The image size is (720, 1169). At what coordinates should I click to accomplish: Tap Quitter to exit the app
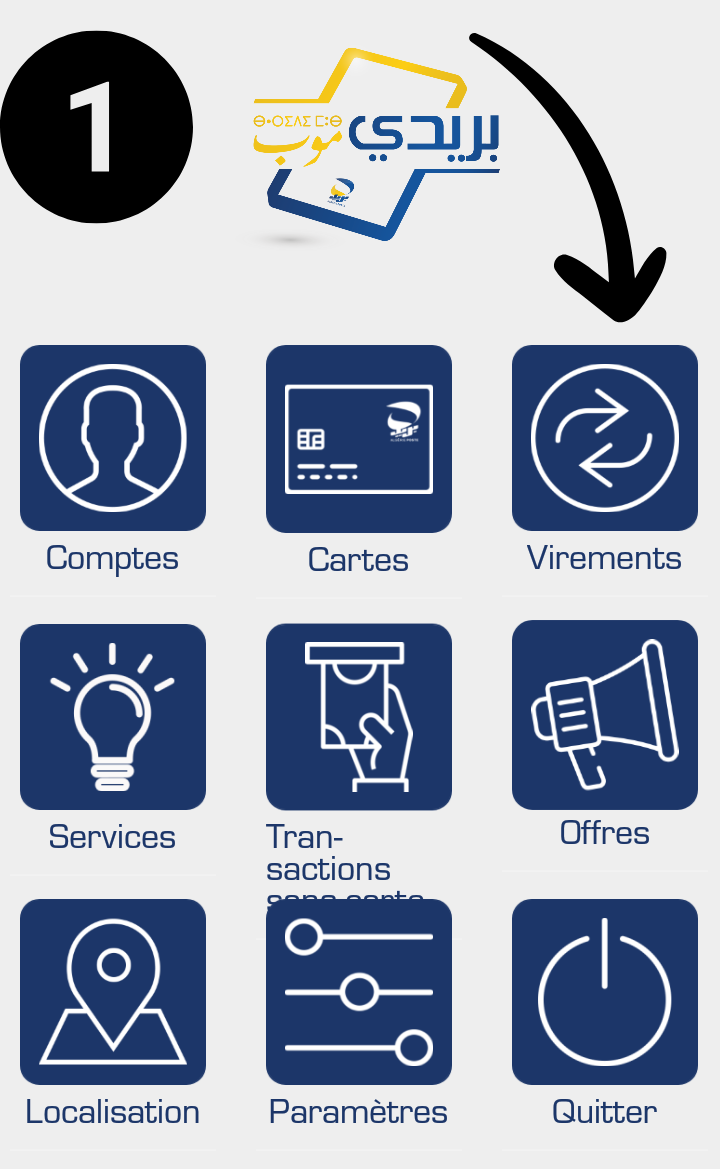(605, 992)
